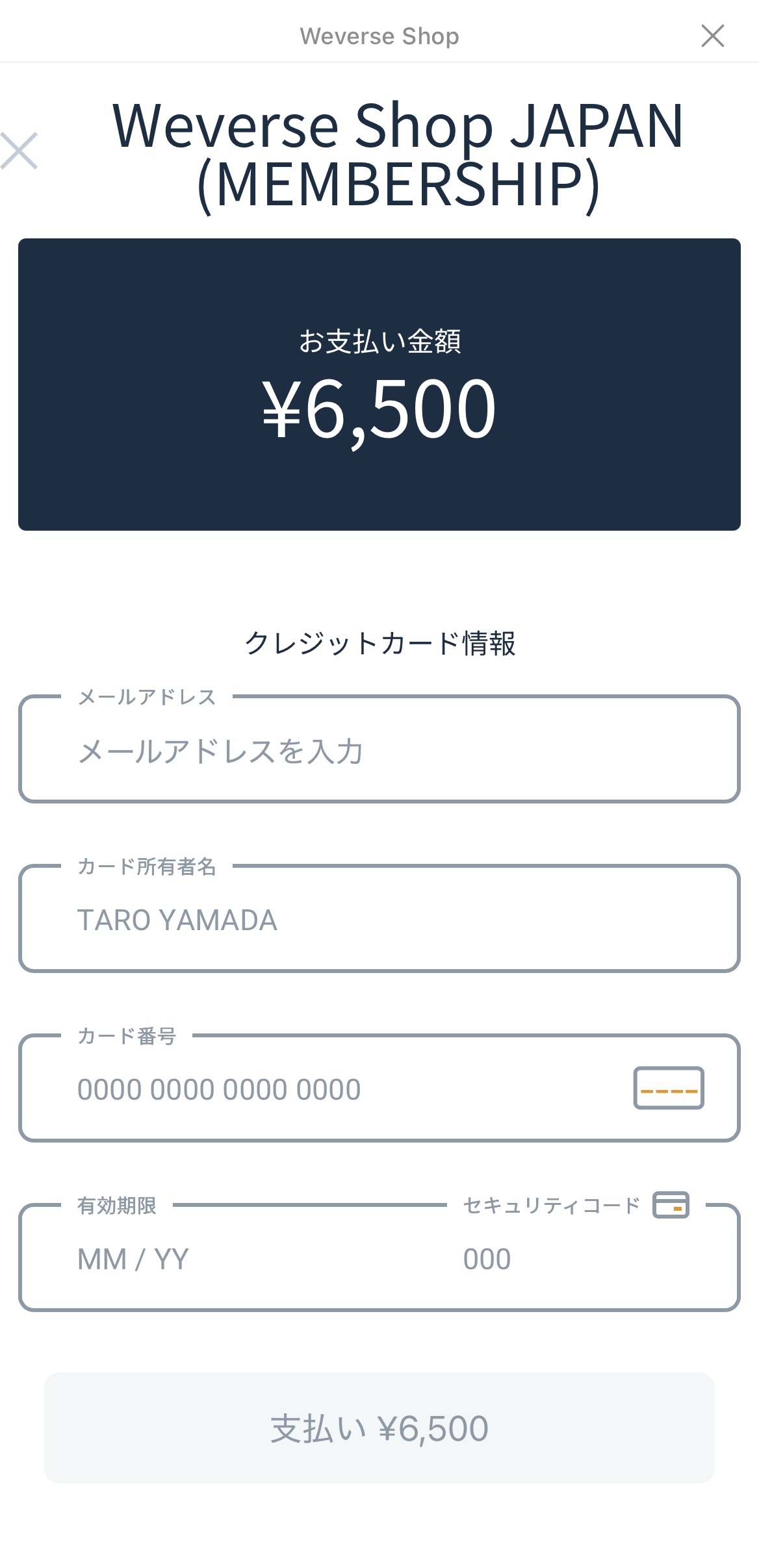Dismiss the membership payment form
This screenshot has height=1568, width=759.
pos(19,151)
